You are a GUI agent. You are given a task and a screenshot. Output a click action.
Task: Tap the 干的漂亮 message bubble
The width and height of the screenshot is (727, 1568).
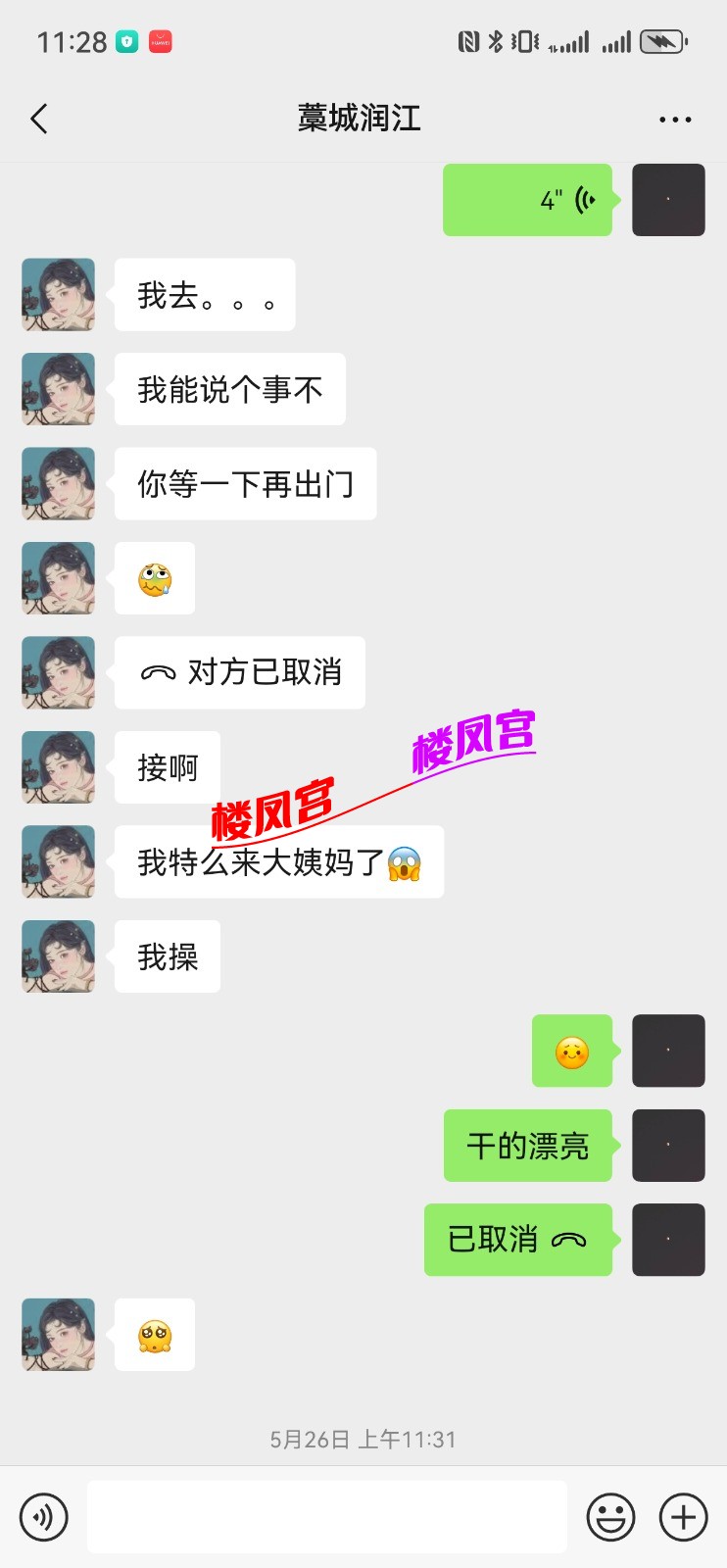point(527,1146)
